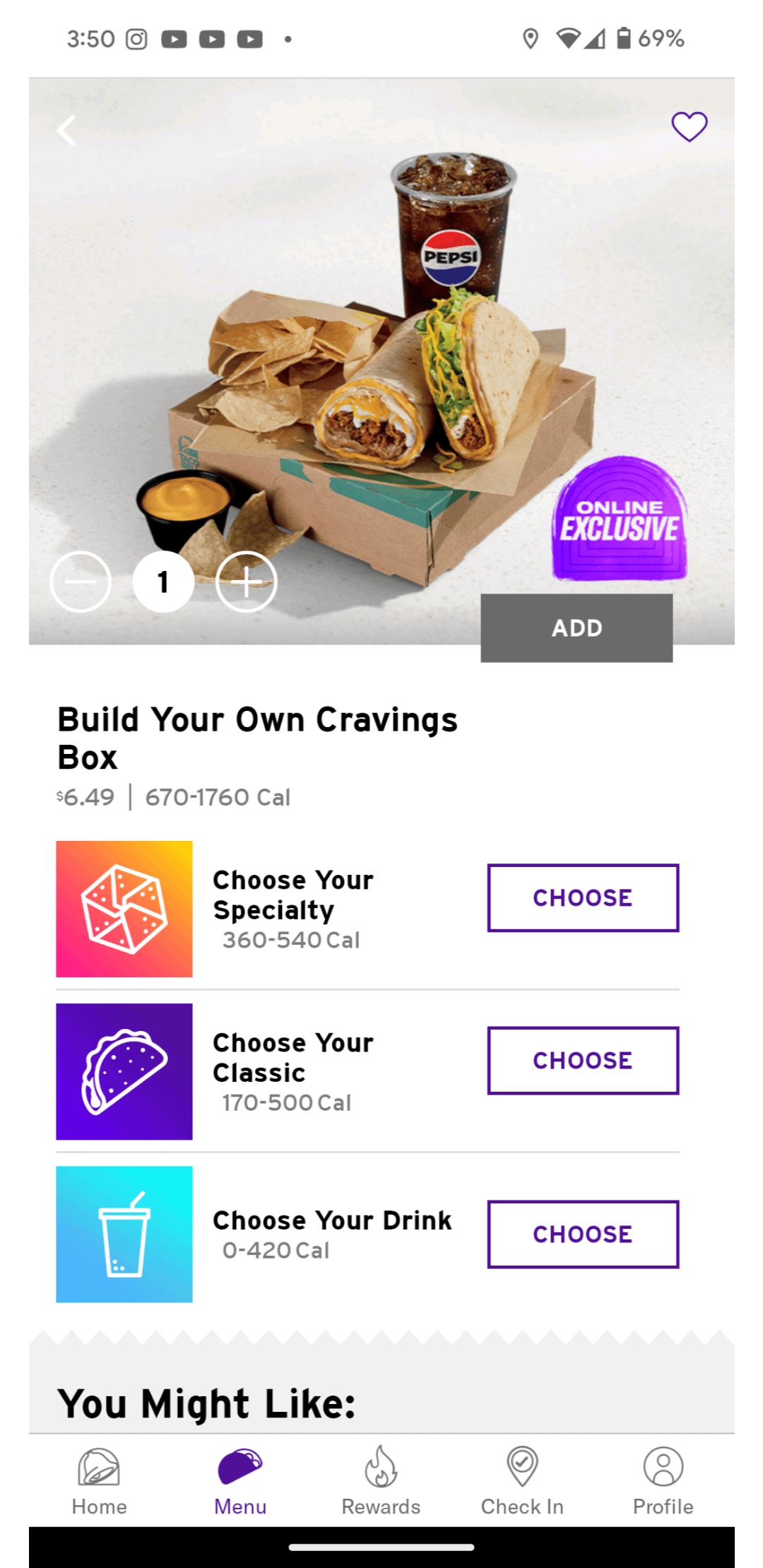Open the Rewards tab

pyautogui.click(x=381, y=1480)
